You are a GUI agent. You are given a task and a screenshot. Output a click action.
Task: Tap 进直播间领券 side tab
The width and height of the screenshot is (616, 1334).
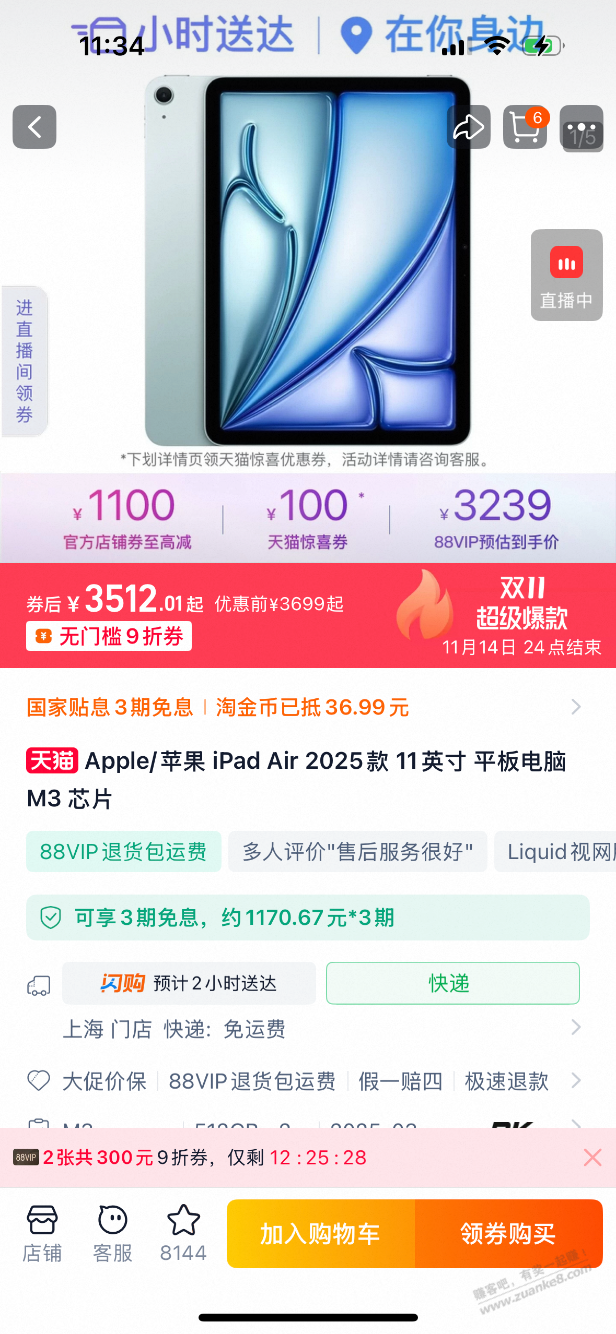(x=24, y=361)
